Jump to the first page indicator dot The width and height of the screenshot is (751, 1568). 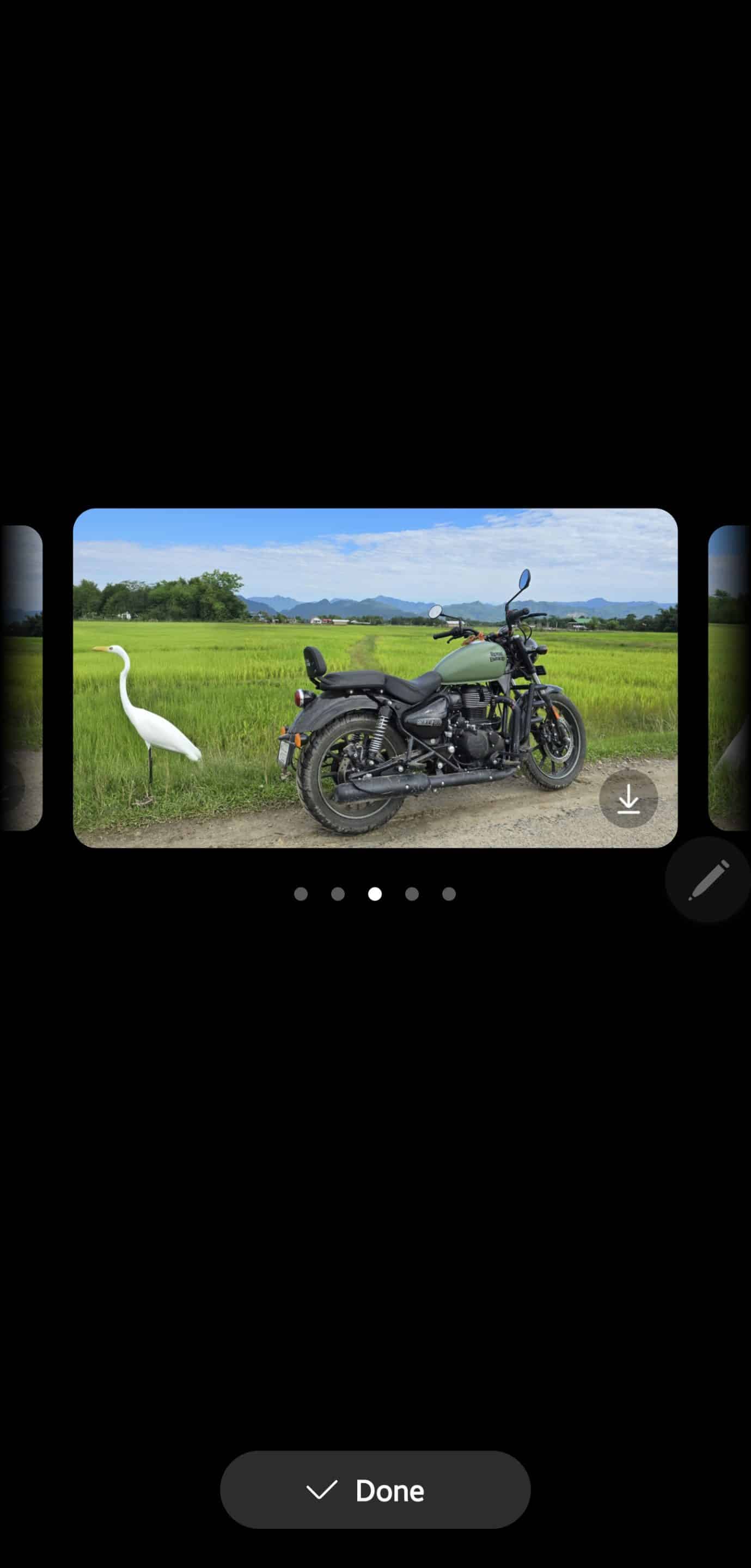pos(301,893)
